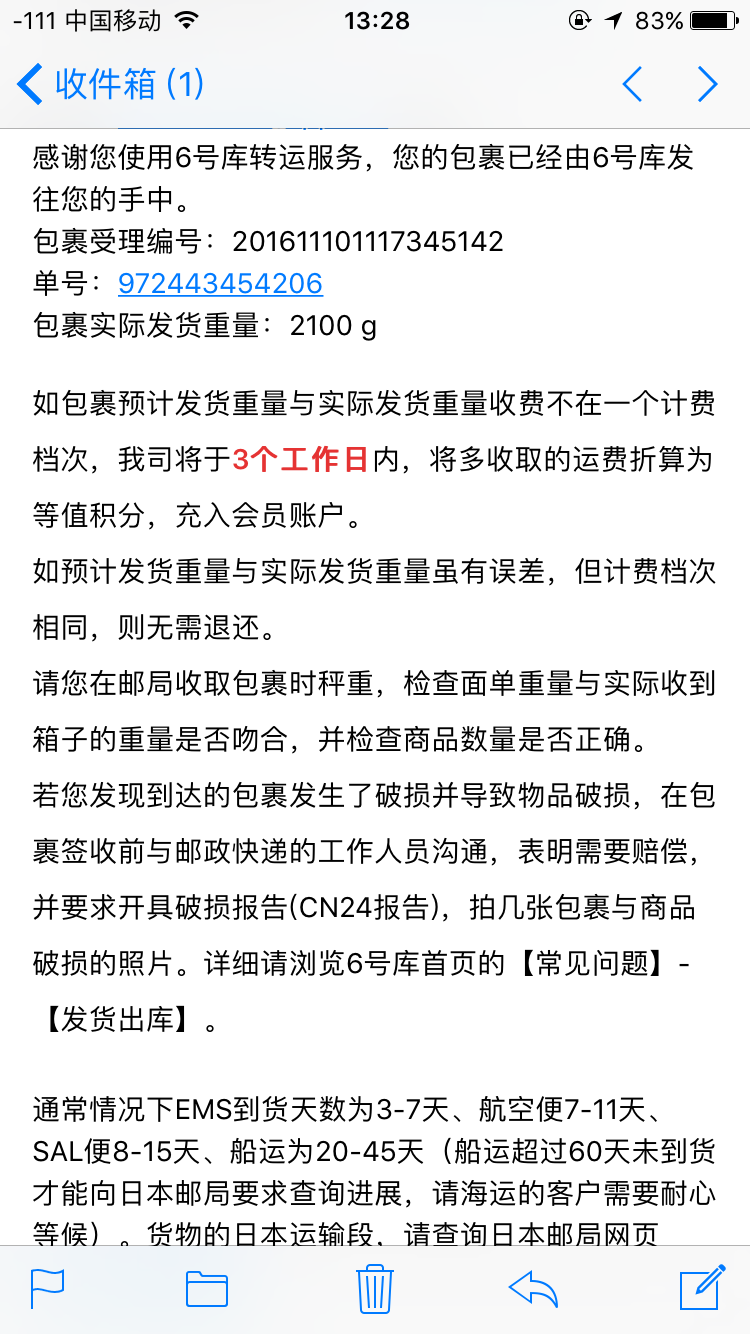This screenshot has width=750, height=1334.
Task: Show the next email with right arrow
Action: 707,85
